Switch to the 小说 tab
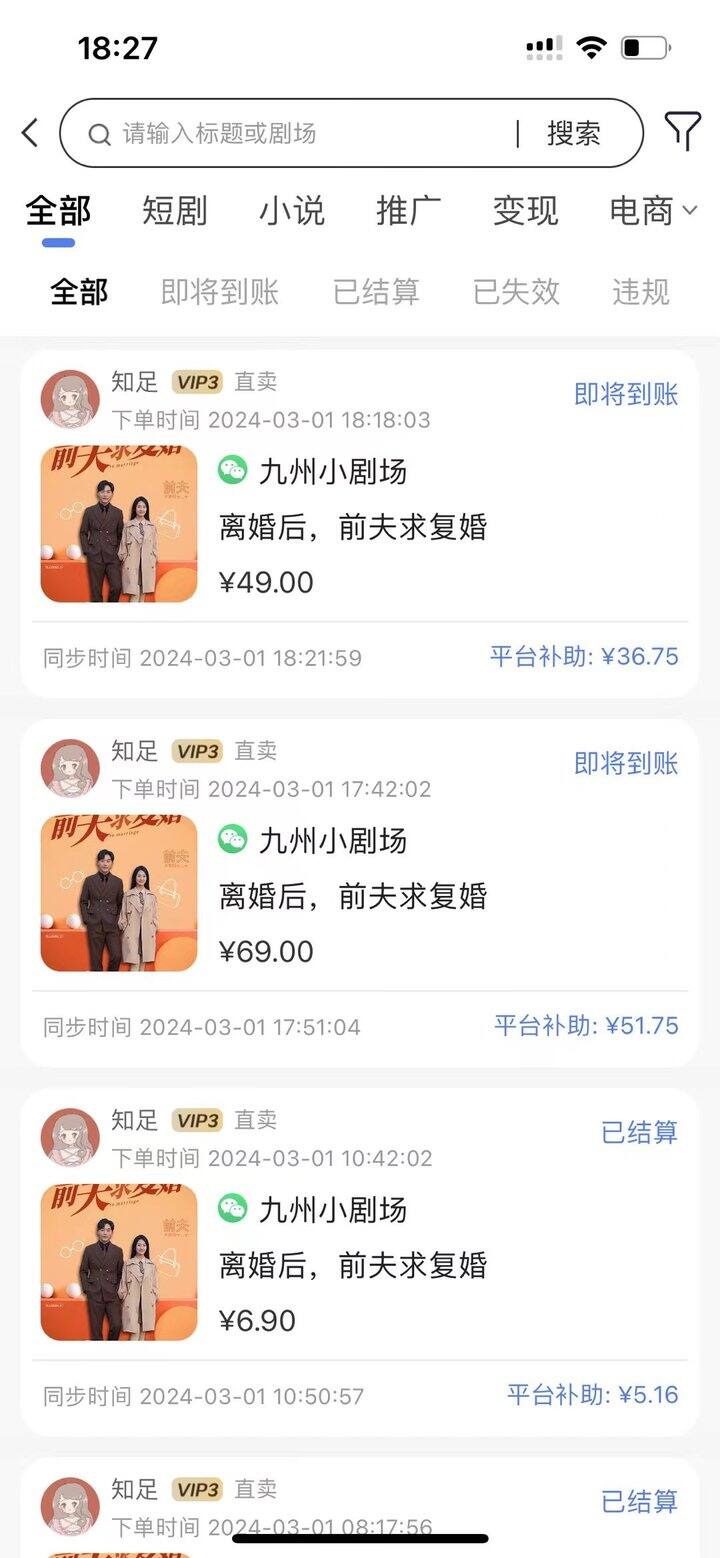Image resolution: width=720 pixels, height=1558 pixels. click(x=292, y=211)
